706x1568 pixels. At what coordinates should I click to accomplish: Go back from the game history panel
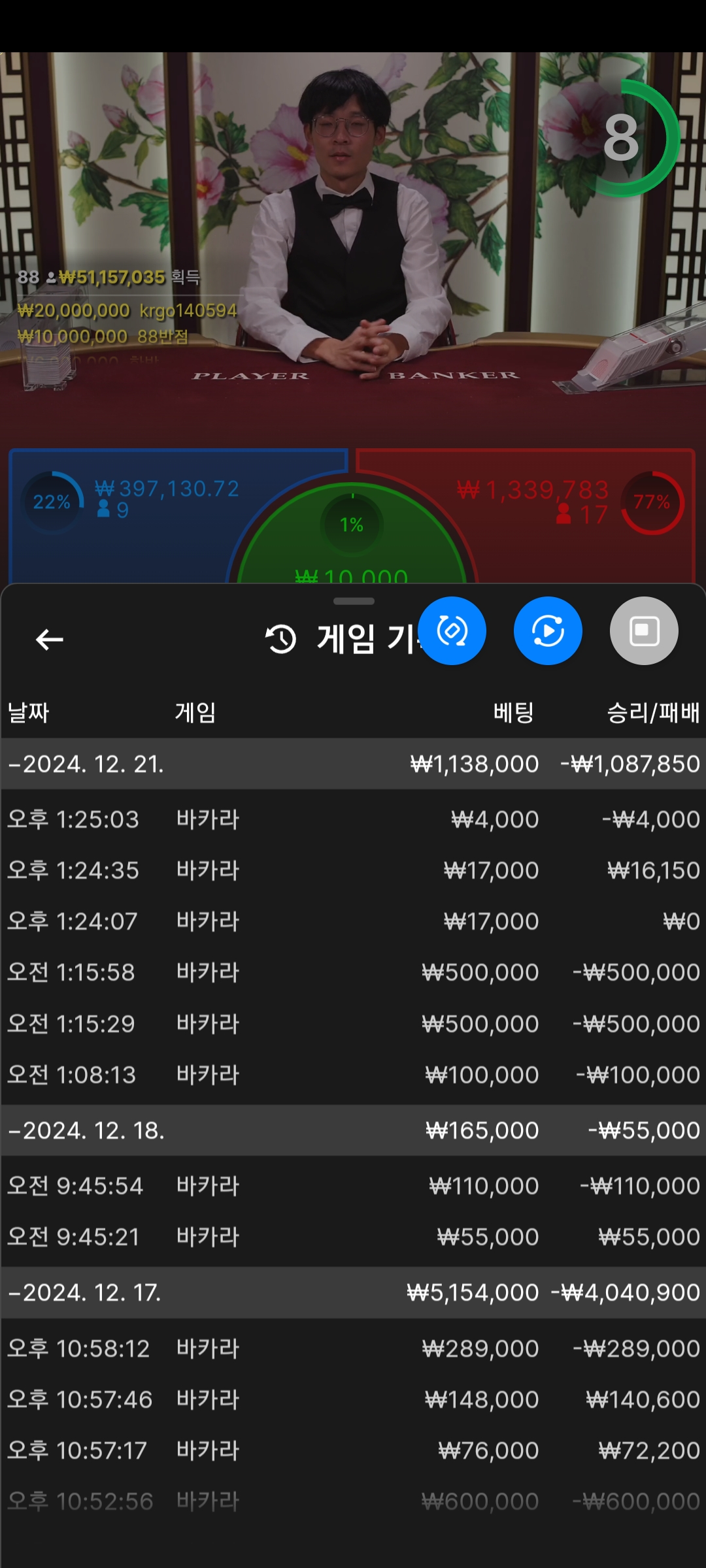49,639
